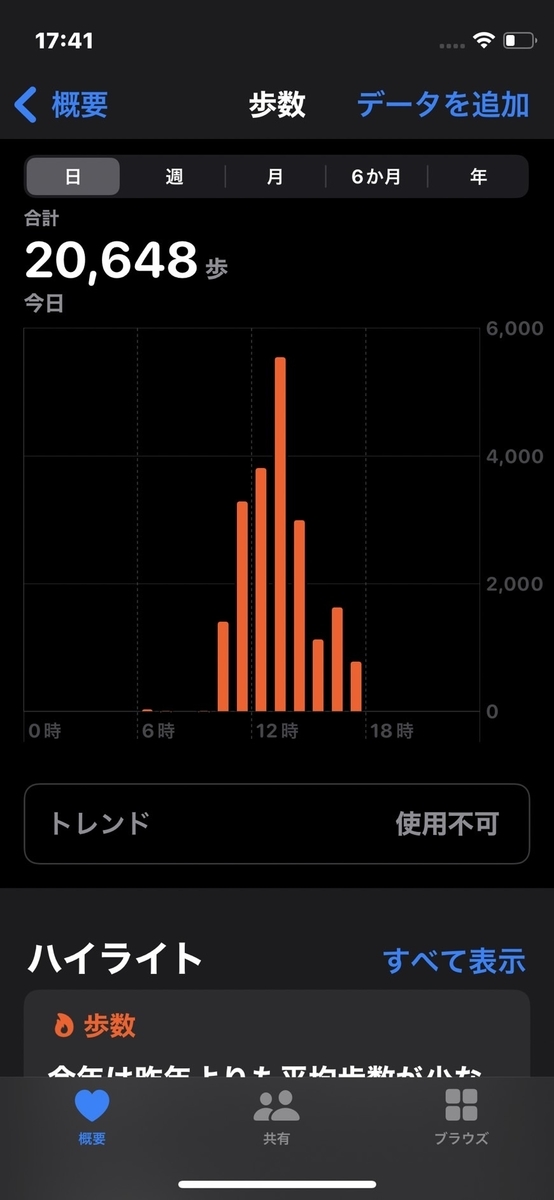554x1200 pixels.
Task: Tap すべて表示 for highlights
Action: click(454, 961)
